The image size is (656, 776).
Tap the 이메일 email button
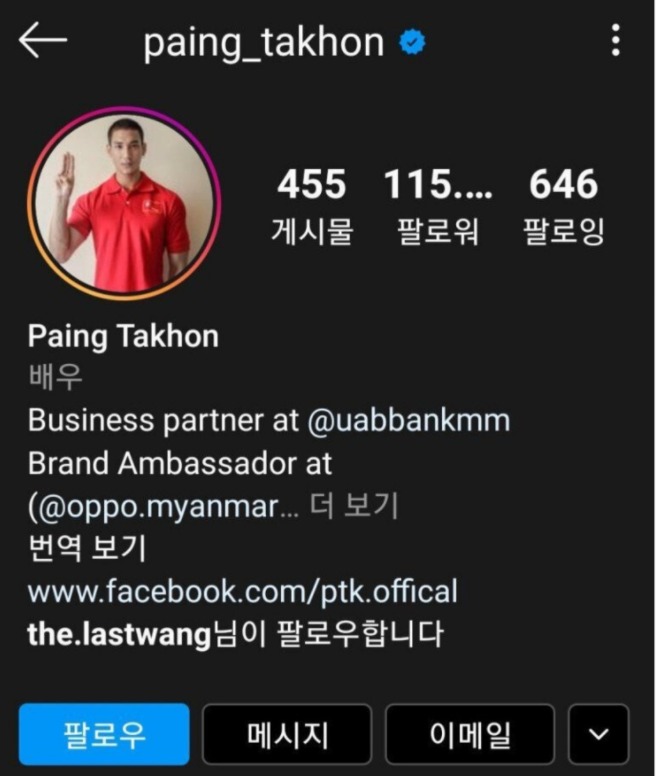[469, 735]
